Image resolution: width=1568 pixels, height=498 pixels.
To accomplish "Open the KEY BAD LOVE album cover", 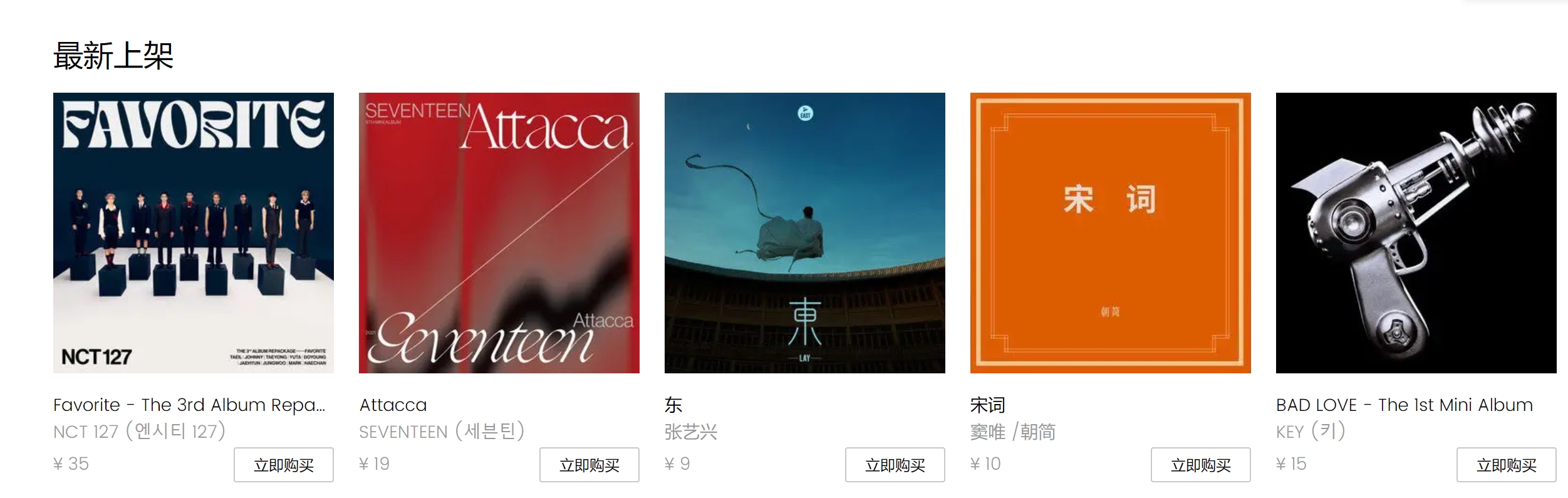I will [x=1416, y=232].
